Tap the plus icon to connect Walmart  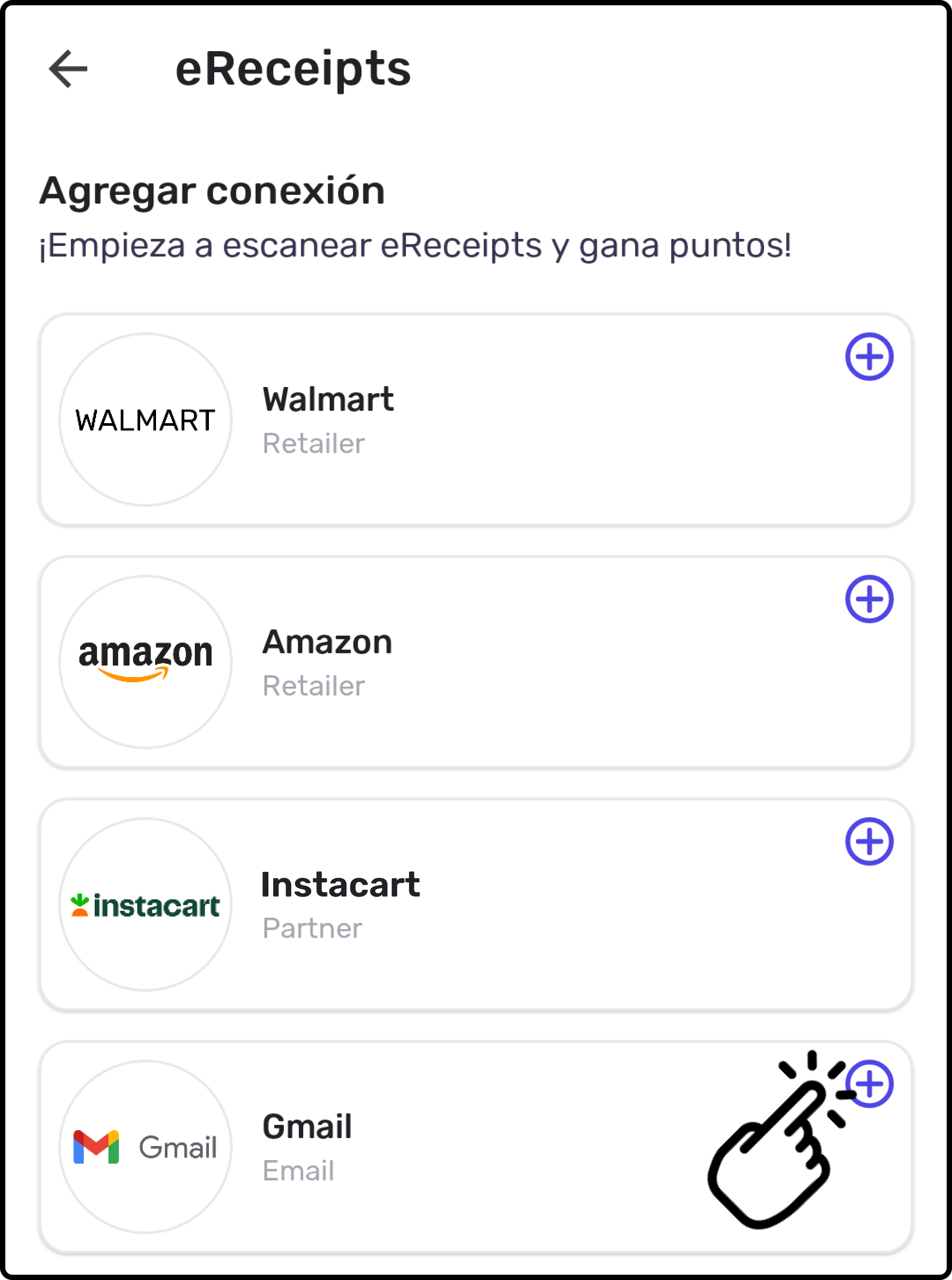click(x=870, y=357)
